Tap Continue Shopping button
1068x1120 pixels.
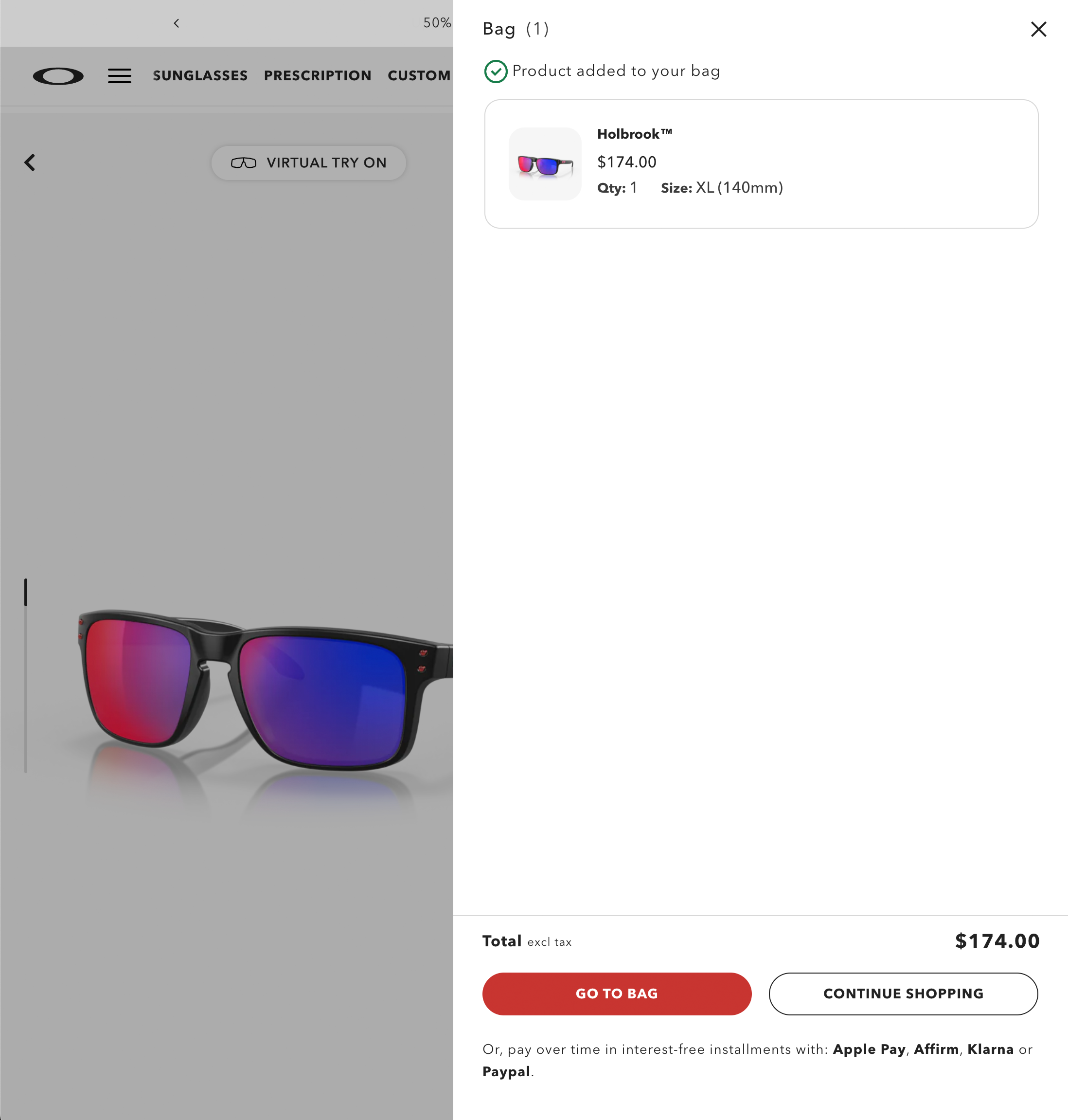click(903, 994)
